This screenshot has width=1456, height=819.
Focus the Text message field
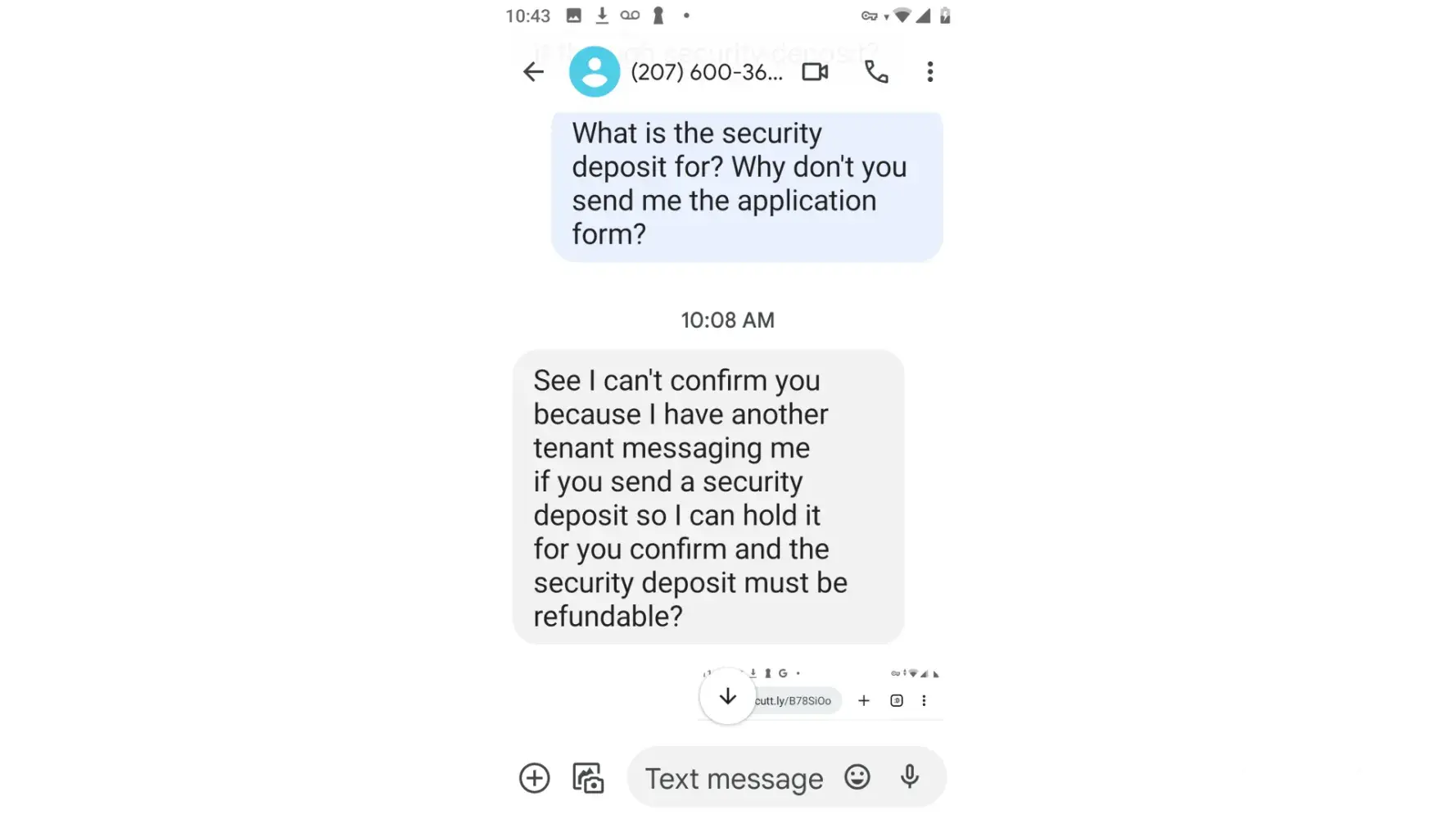[734, 778]
